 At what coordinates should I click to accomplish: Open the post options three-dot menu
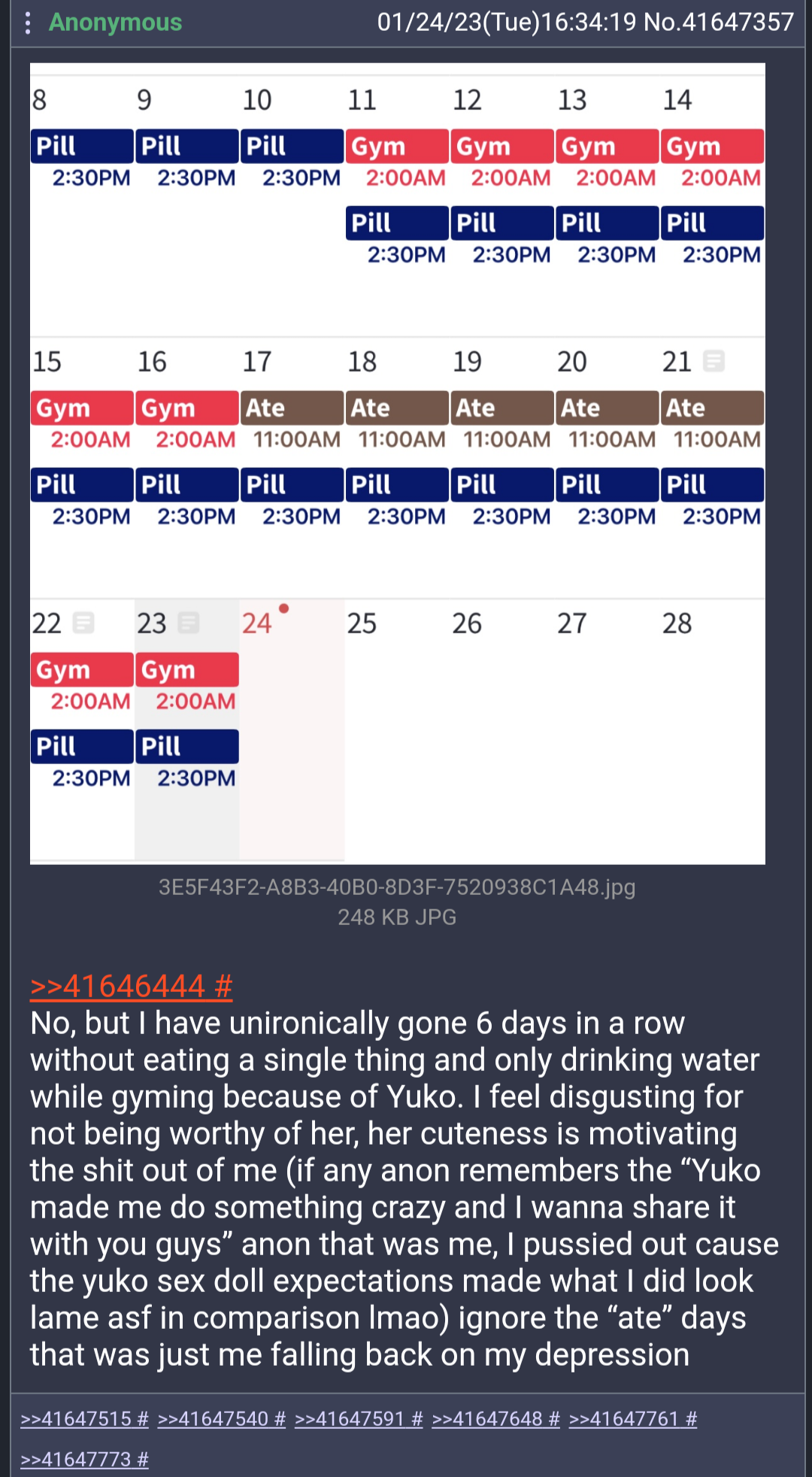(28, 23)
